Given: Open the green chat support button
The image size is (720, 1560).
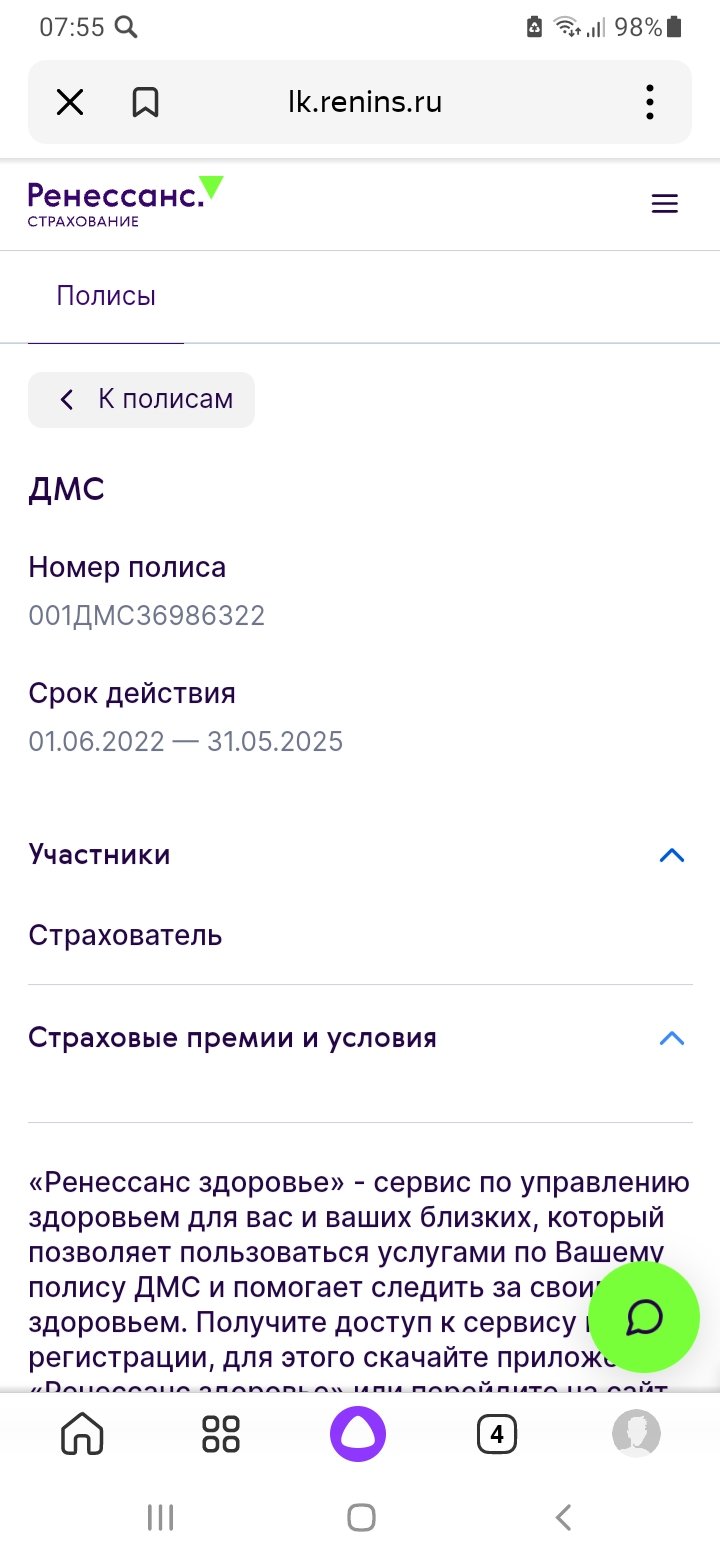Looking at the screenshot, I should coord(644,1317).
